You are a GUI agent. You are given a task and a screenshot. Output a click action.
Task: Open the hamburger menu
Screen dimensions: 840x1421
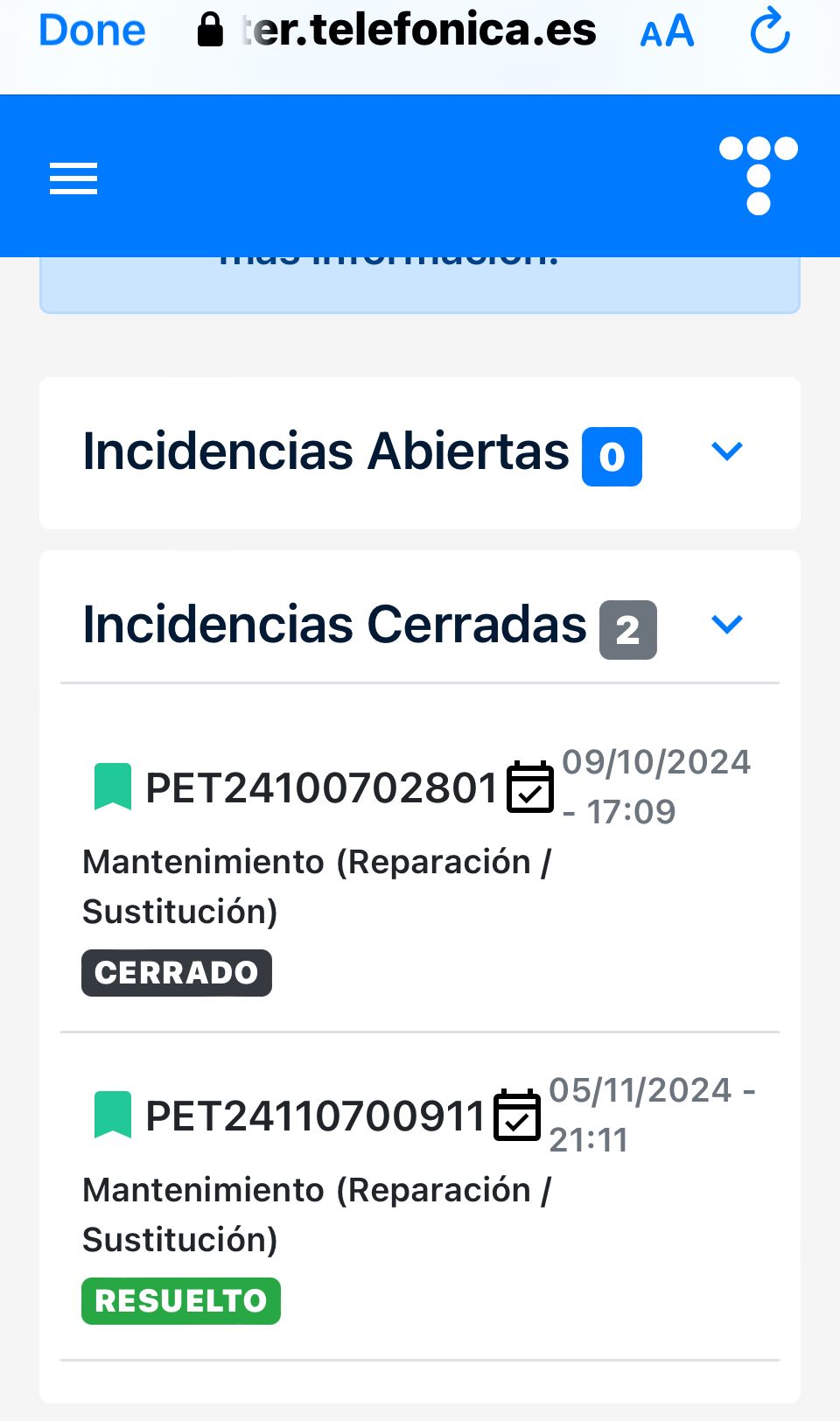[x=73, y=179]
